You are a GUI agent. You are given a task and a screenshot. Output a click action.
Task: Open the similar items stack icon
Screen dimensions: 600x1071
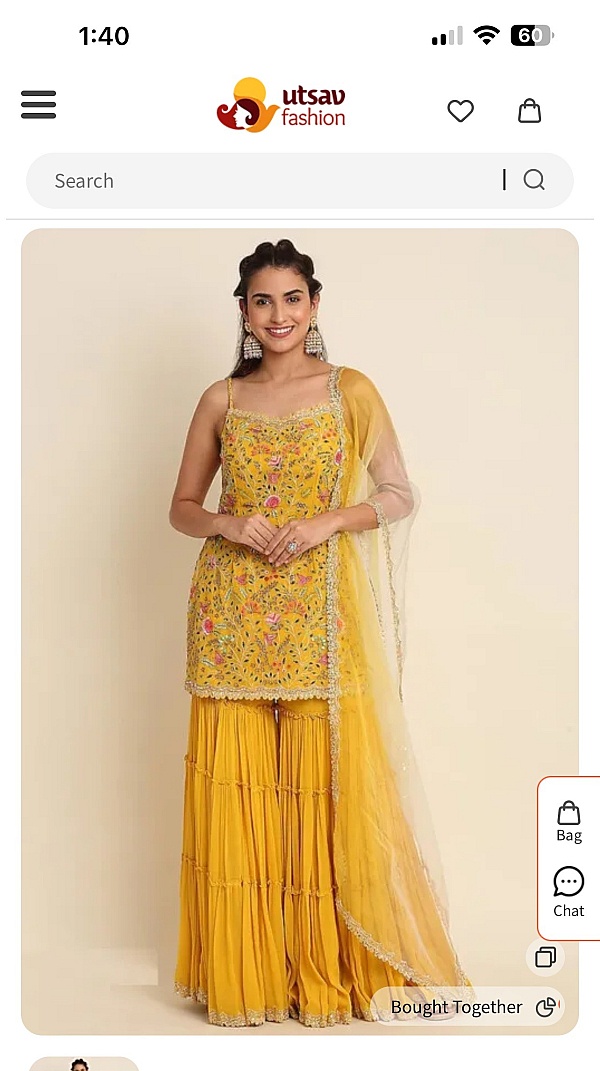tap(545, 957)
